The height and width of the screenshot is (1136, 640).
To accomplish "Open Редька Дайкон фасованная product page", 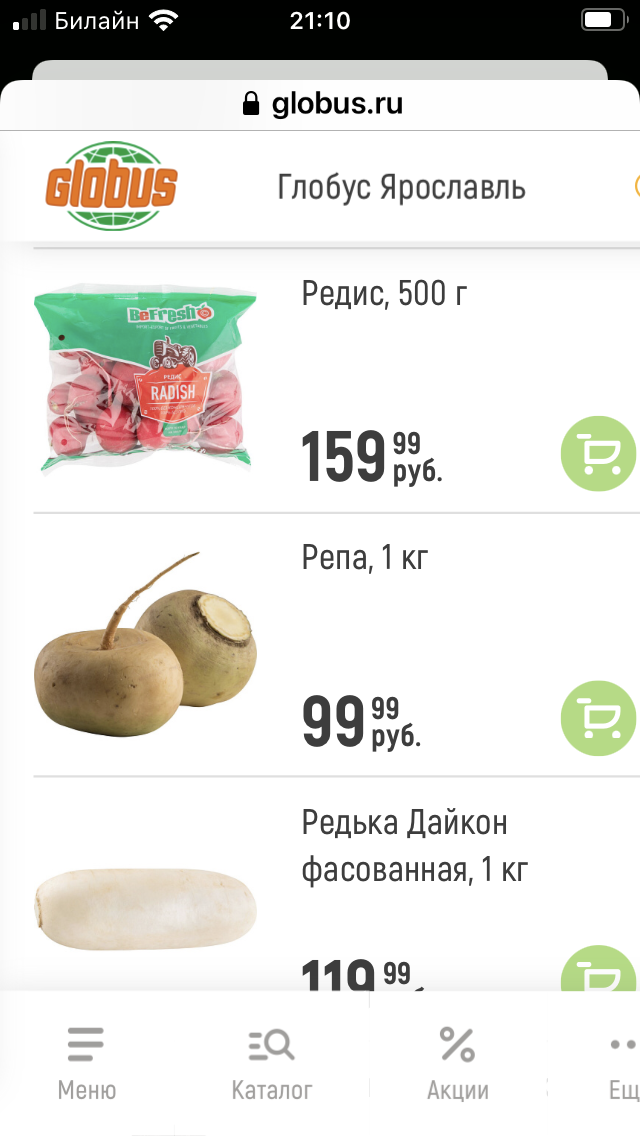I will pyautogui.click(x=404, y=846).
